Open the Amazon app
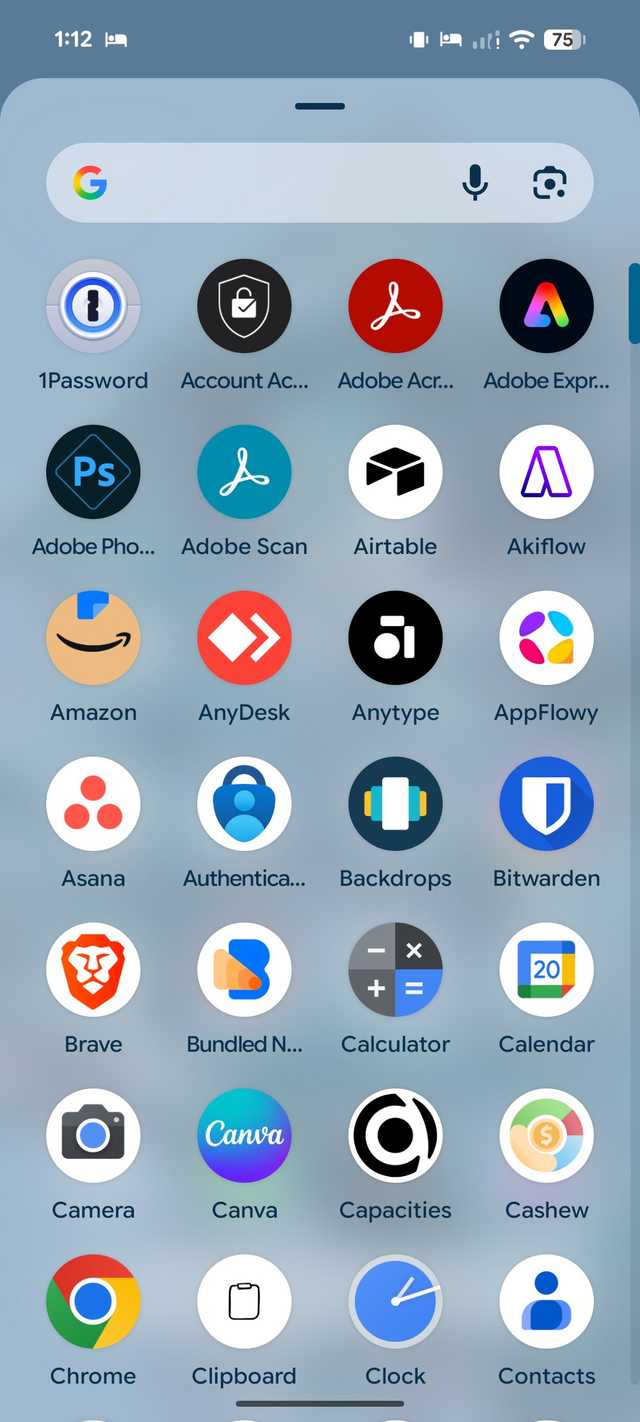The width and height of the screenshot is (640, 1422). point(93,638)
